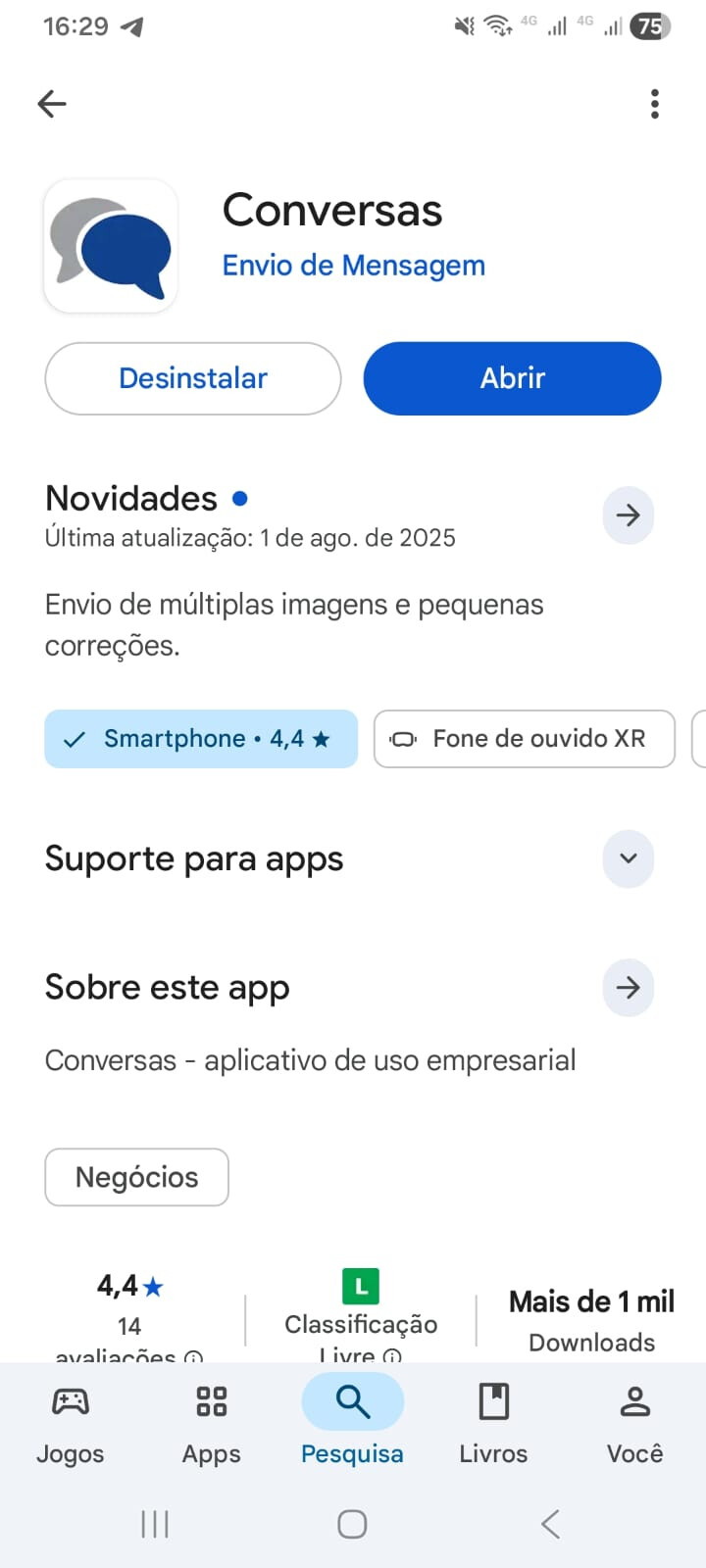706x1568 pixels.
Task: Tap the system home button
Action: point(352,1524)
